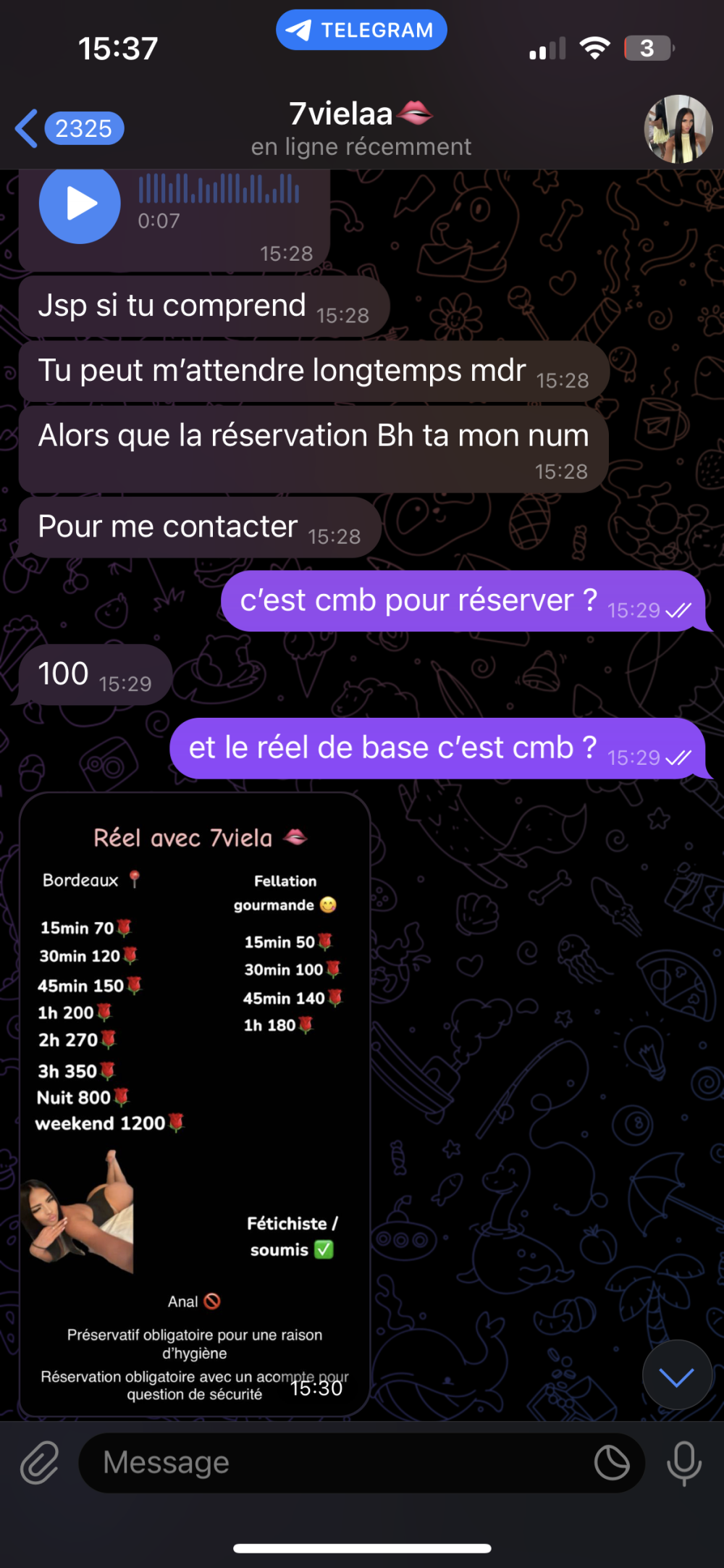The image size is (724, 1568).
Task: Tap the microphone to record voice
Action: (x=683, y=1462)
